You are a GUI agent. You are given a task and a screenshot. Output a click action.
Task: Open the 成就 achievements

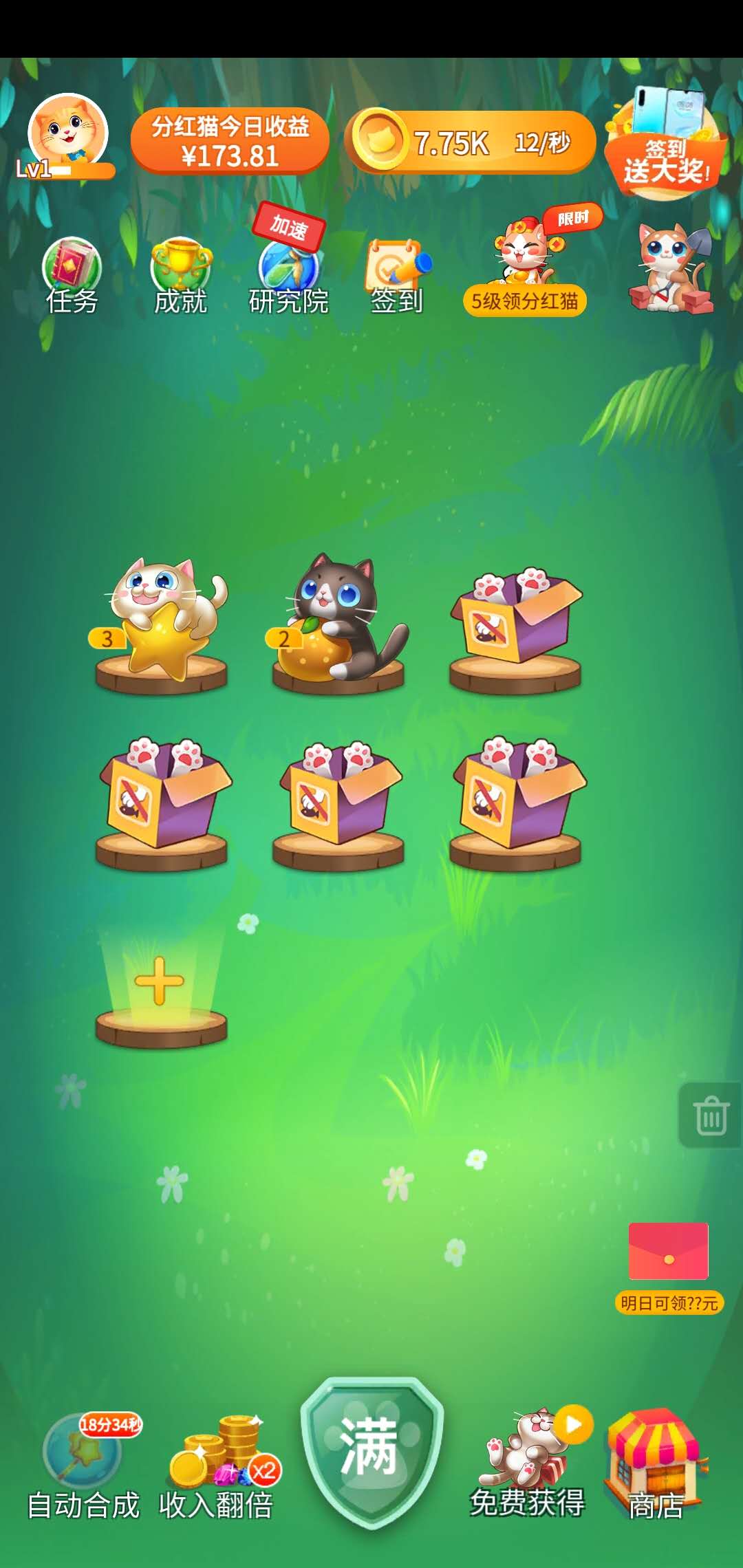(x=181, y=276)
